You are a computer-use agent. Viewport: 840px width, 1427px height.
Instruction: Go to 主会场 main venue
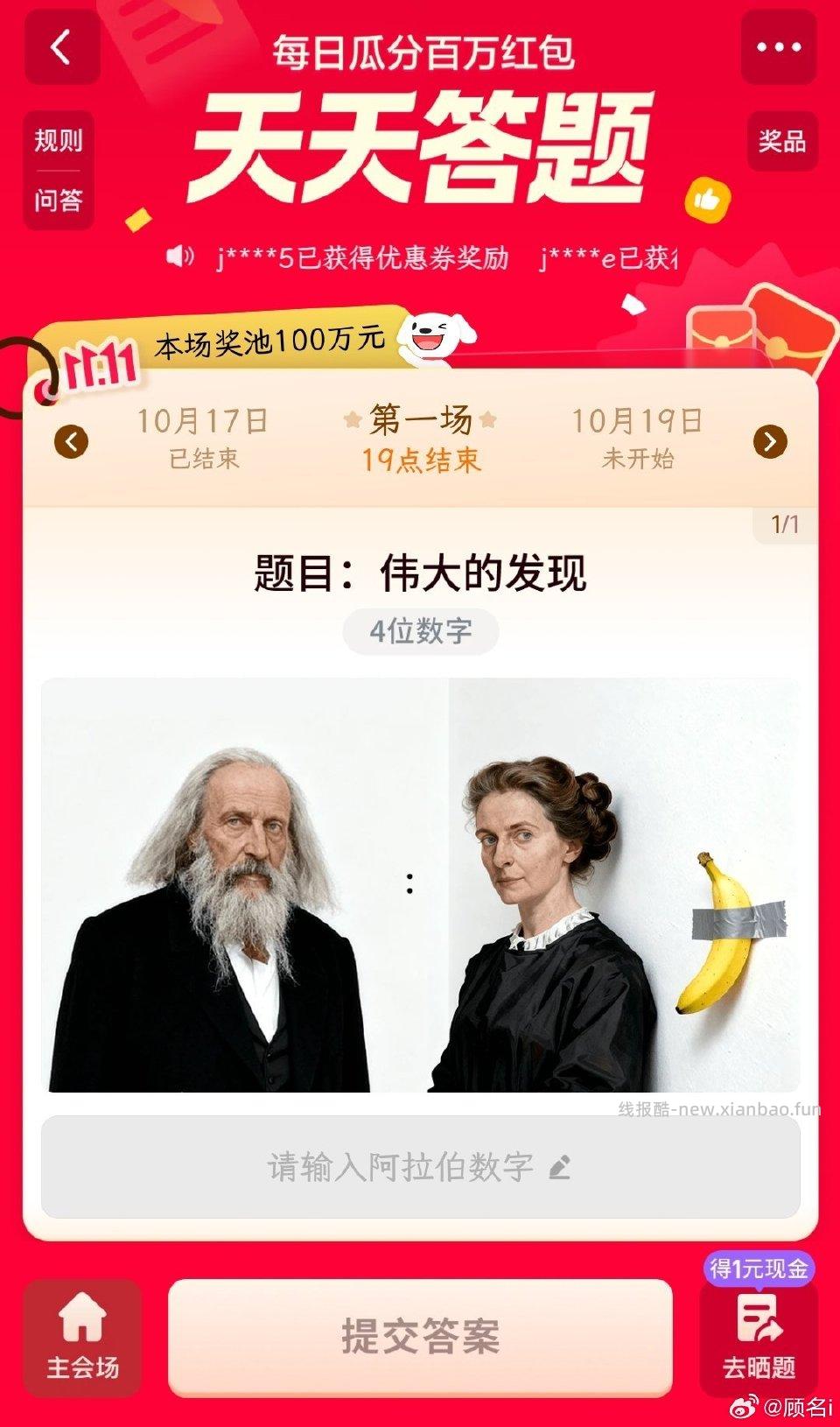[x=82, y=1337]
